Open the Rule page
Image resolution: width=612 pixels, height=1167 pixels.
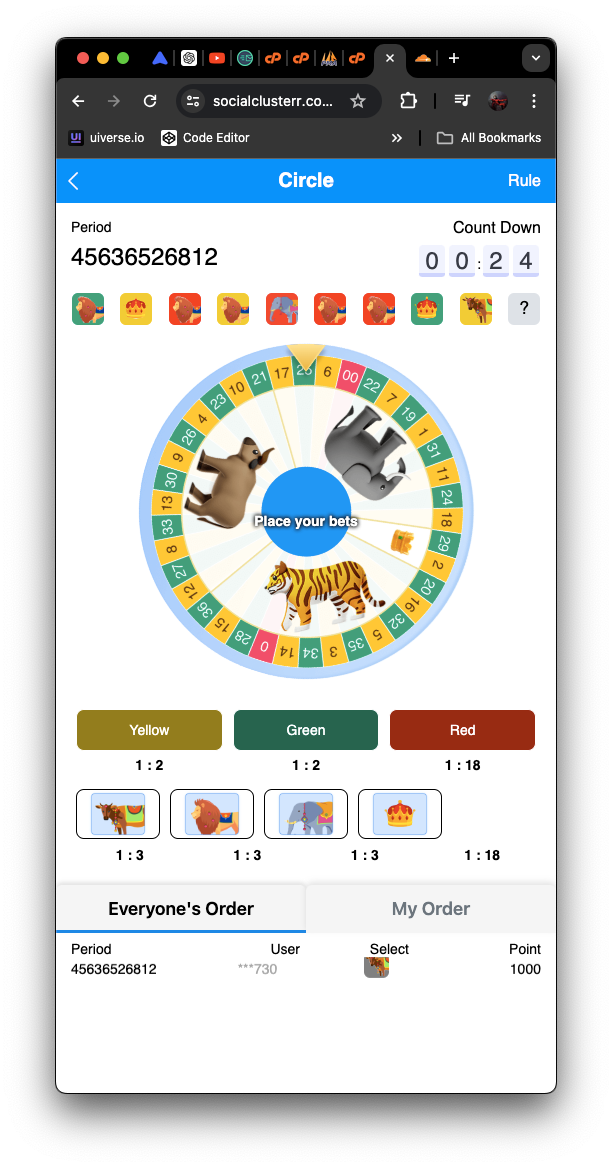524,181
